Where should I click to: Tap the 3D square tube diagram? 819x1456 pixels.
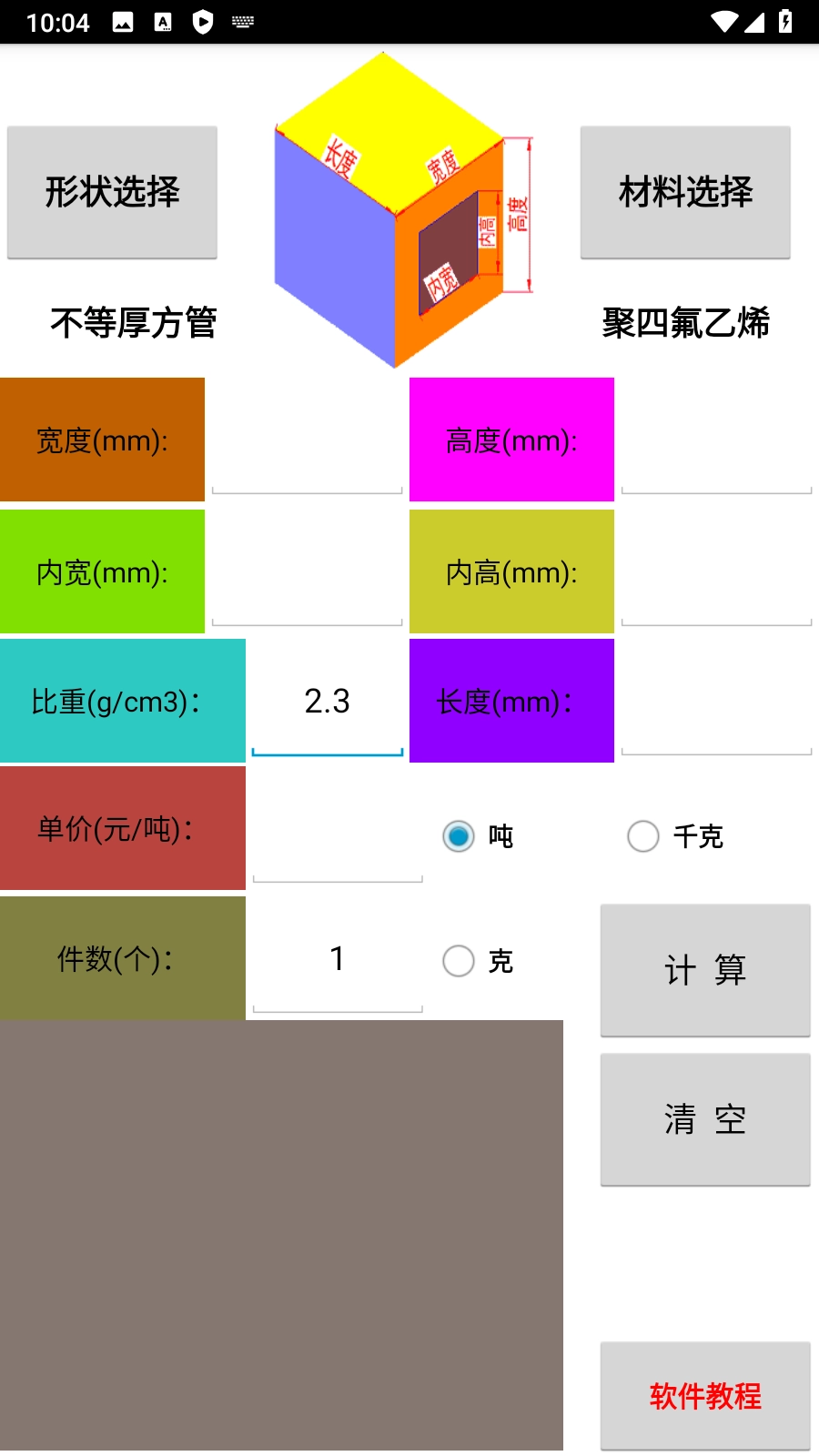pos(400,209)
